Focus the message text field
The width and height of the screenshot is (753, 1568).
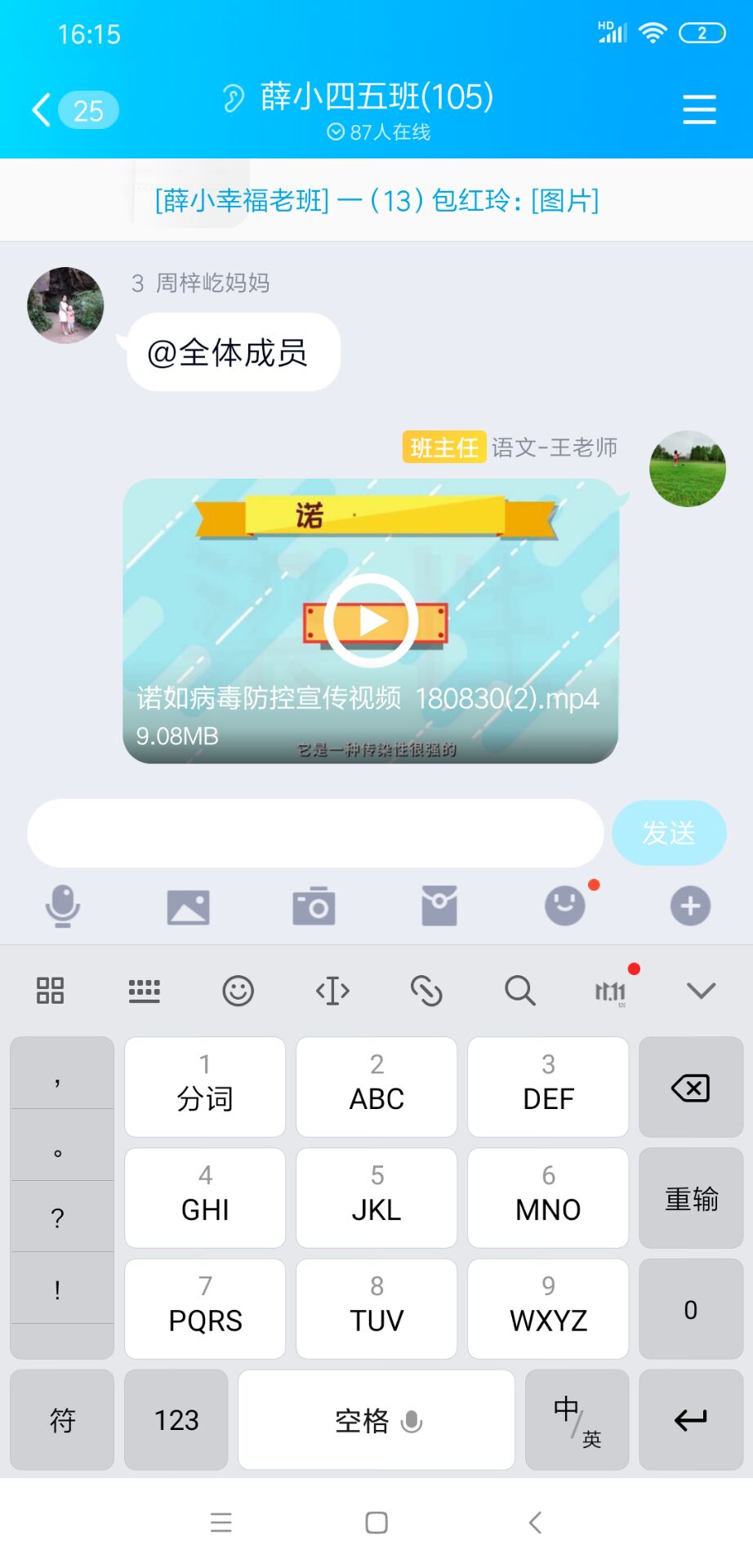(315, 833)
